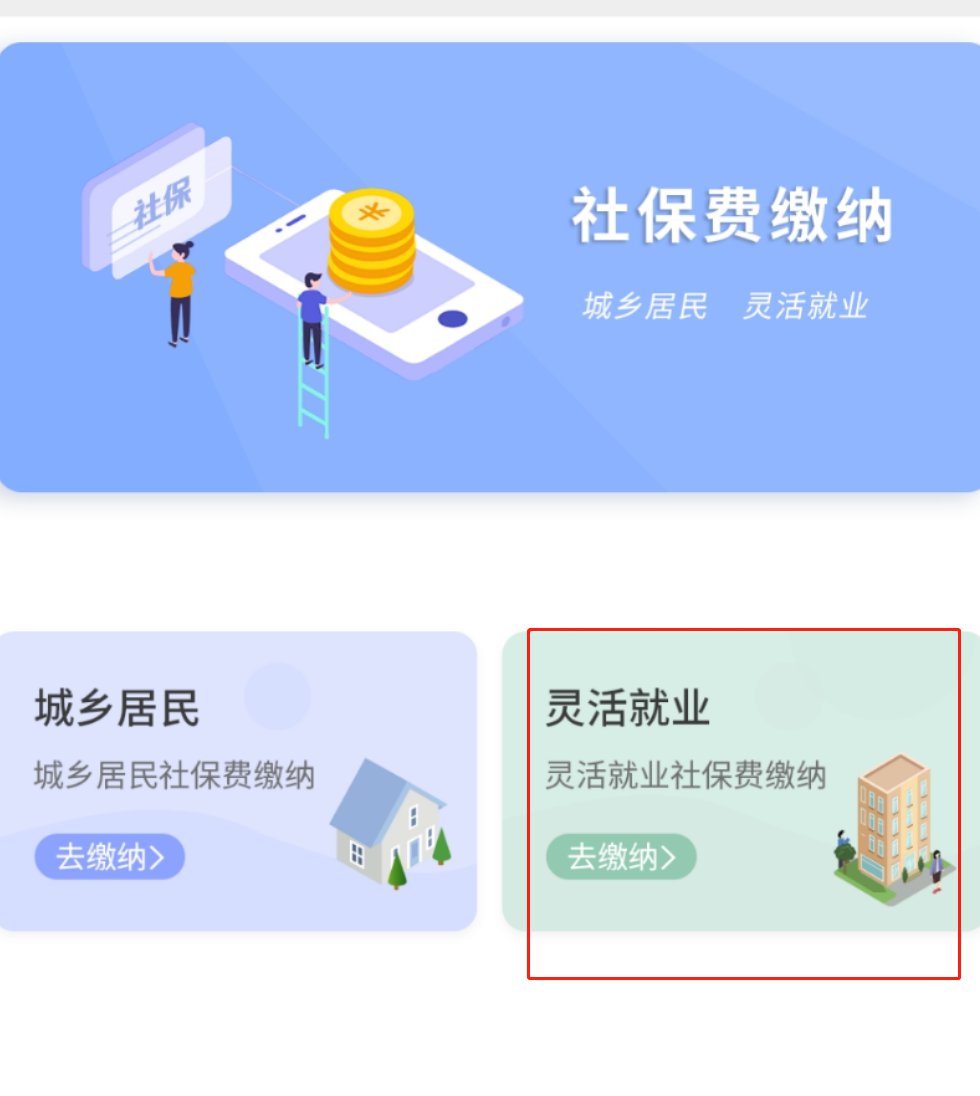Tap 去缴纳 under 灵活就业
Image resolution: width=980 pixels, height=1096 pixels.
coord(621,857)
